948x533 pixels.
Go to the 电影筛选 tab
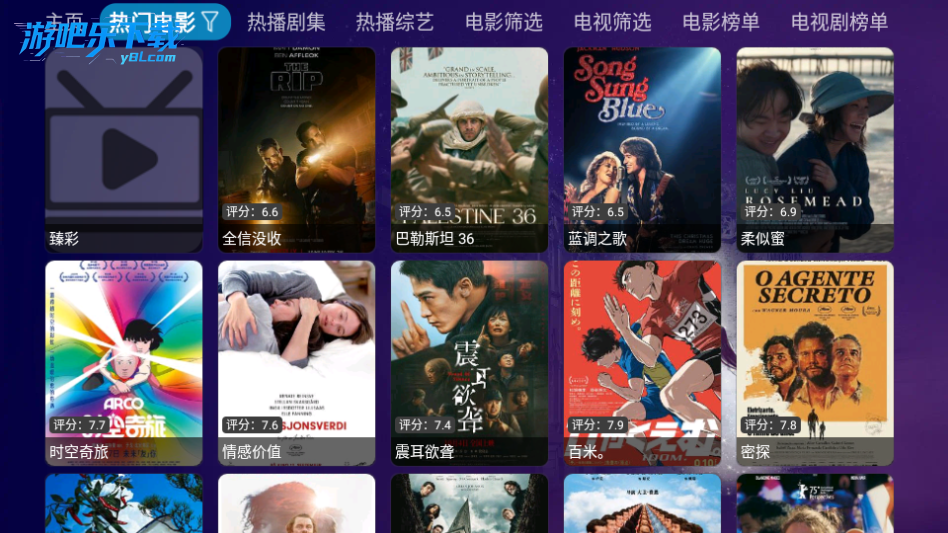click(504, 22)
